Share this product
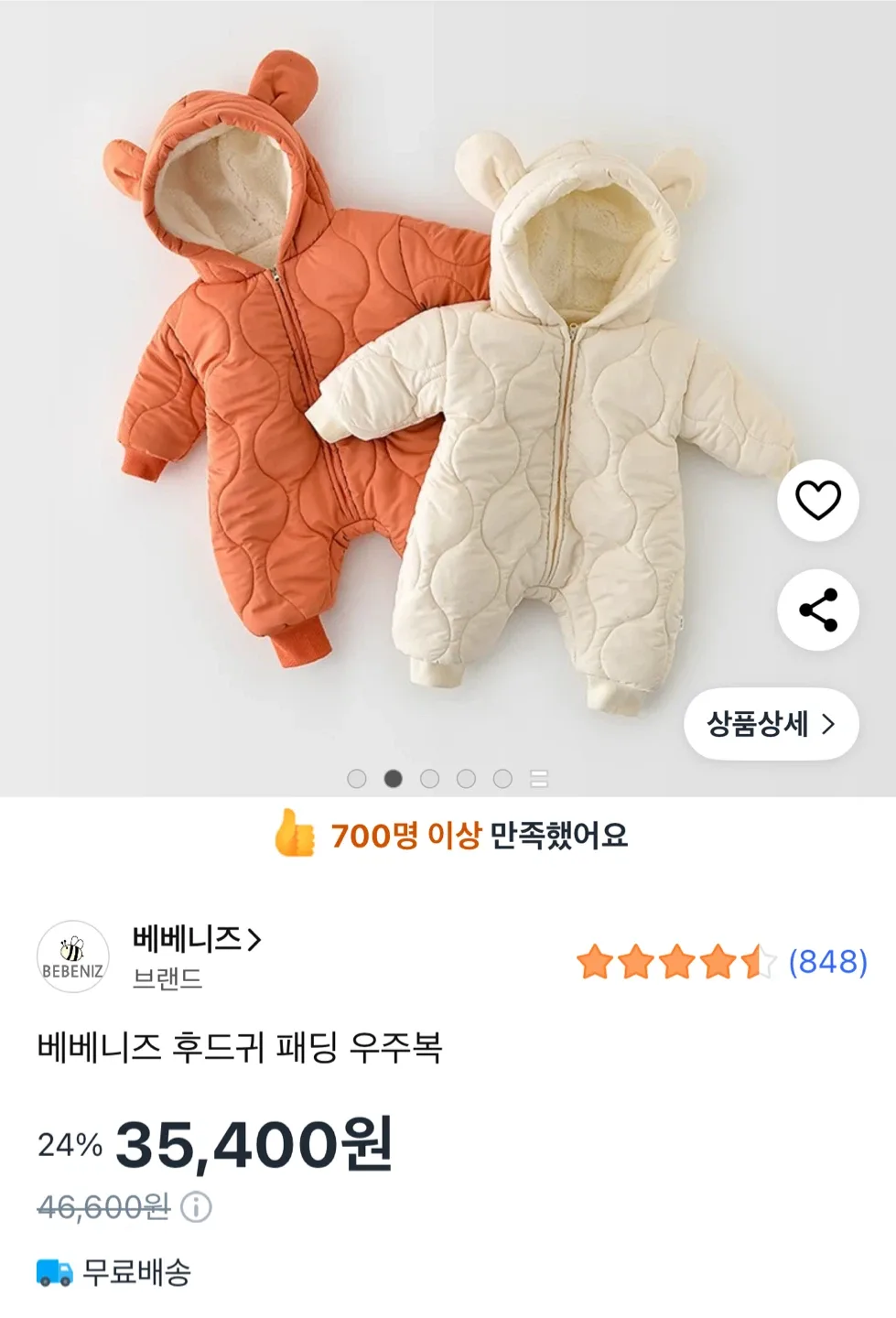896x1318 pixels. [x=817, y=610]
